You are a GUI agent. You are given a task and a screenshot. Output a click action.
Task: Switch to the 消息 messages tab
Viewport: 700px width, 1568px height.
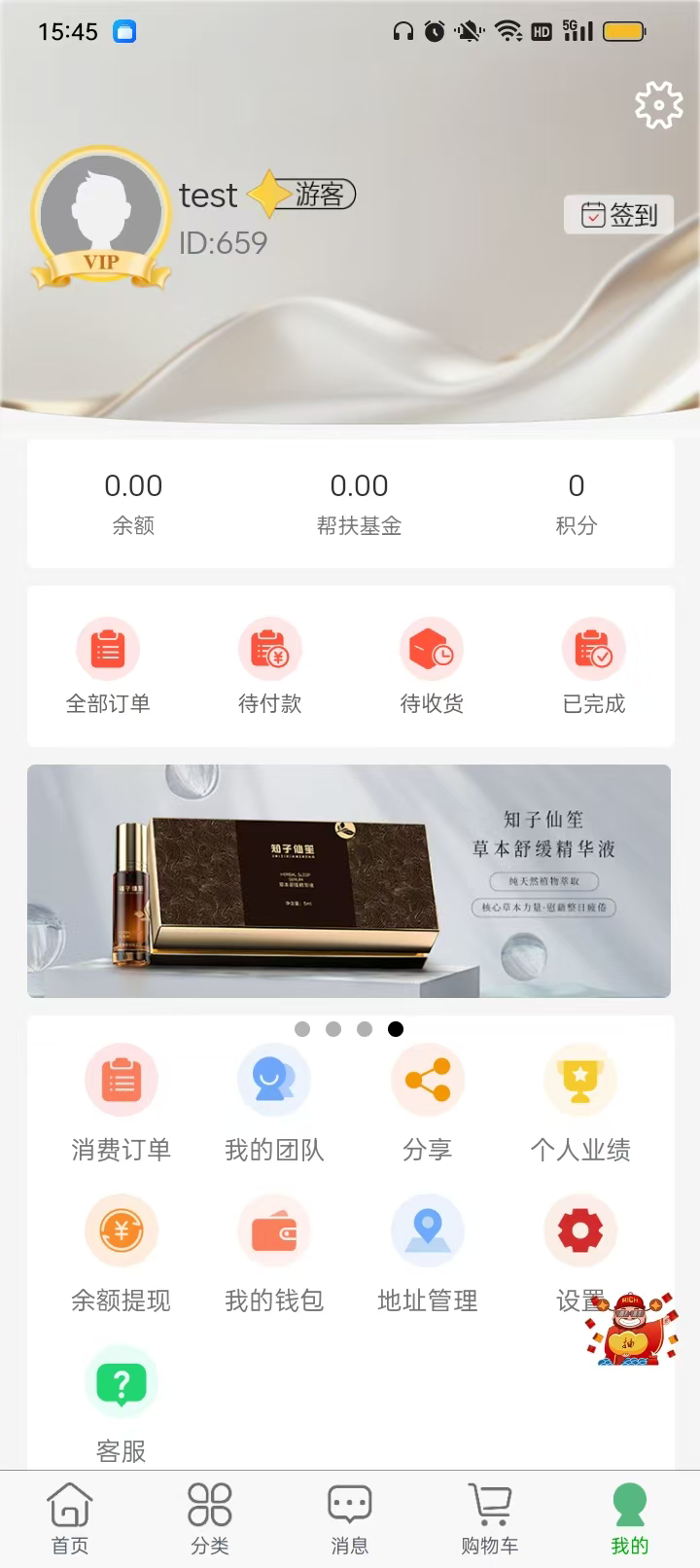(349, 1517)
